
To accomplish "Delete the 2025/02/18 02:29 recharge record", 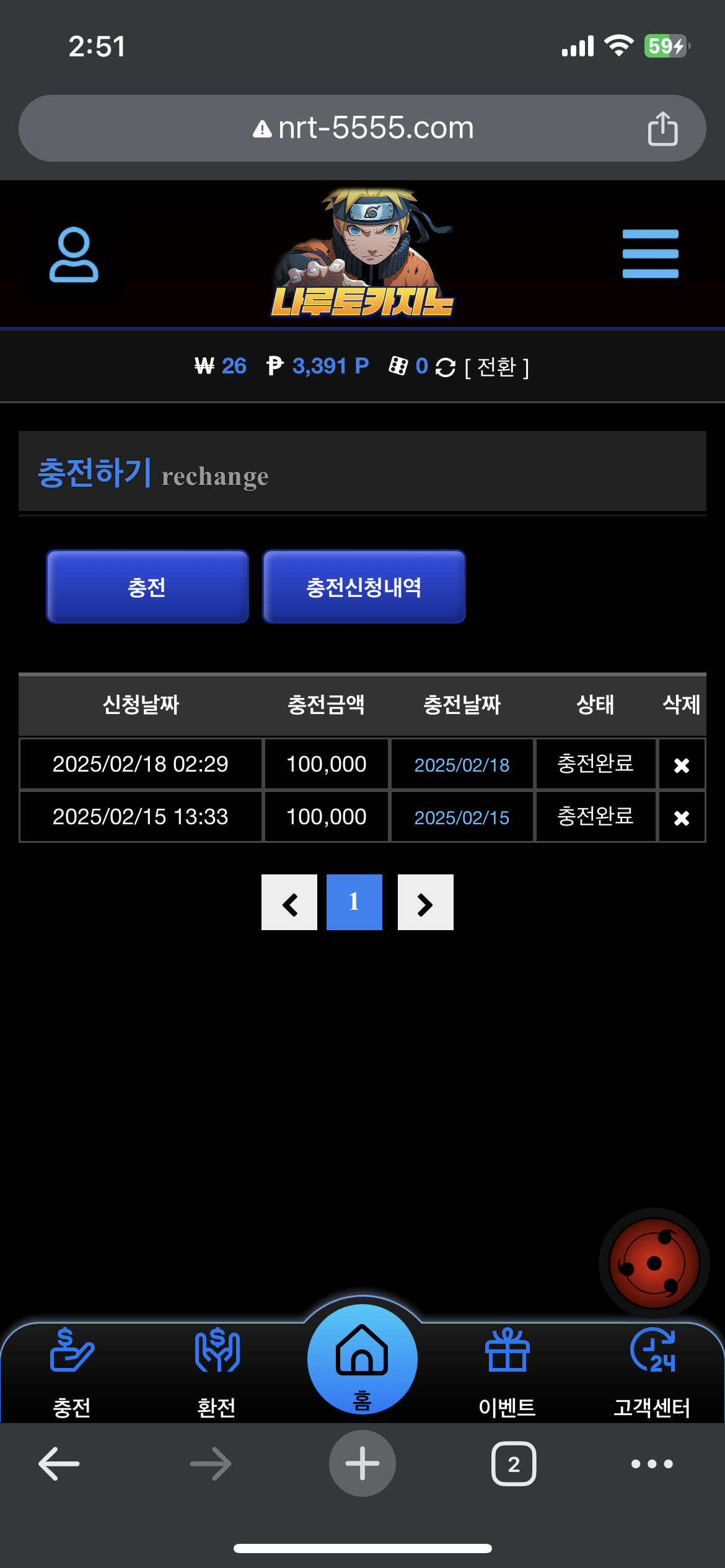I will coord(681,765).
